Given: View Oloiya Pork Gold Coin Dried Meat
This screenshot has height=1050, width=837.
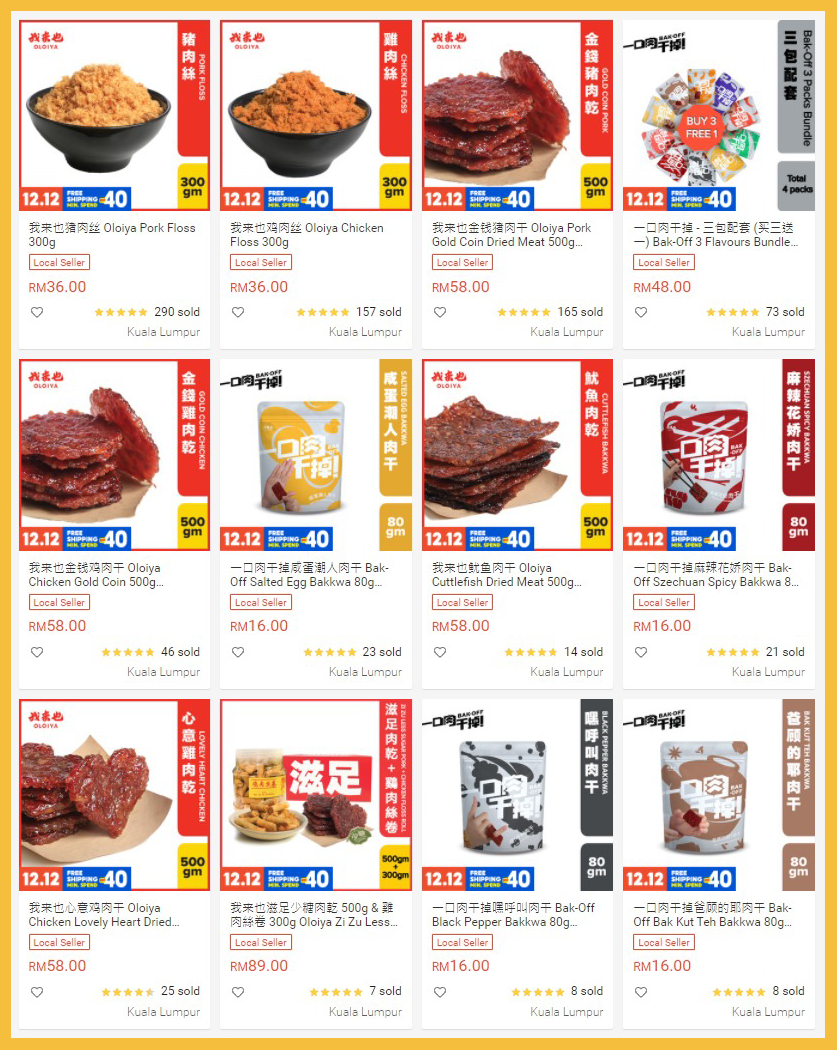Looking at the screenshot, I should (518, 116).
